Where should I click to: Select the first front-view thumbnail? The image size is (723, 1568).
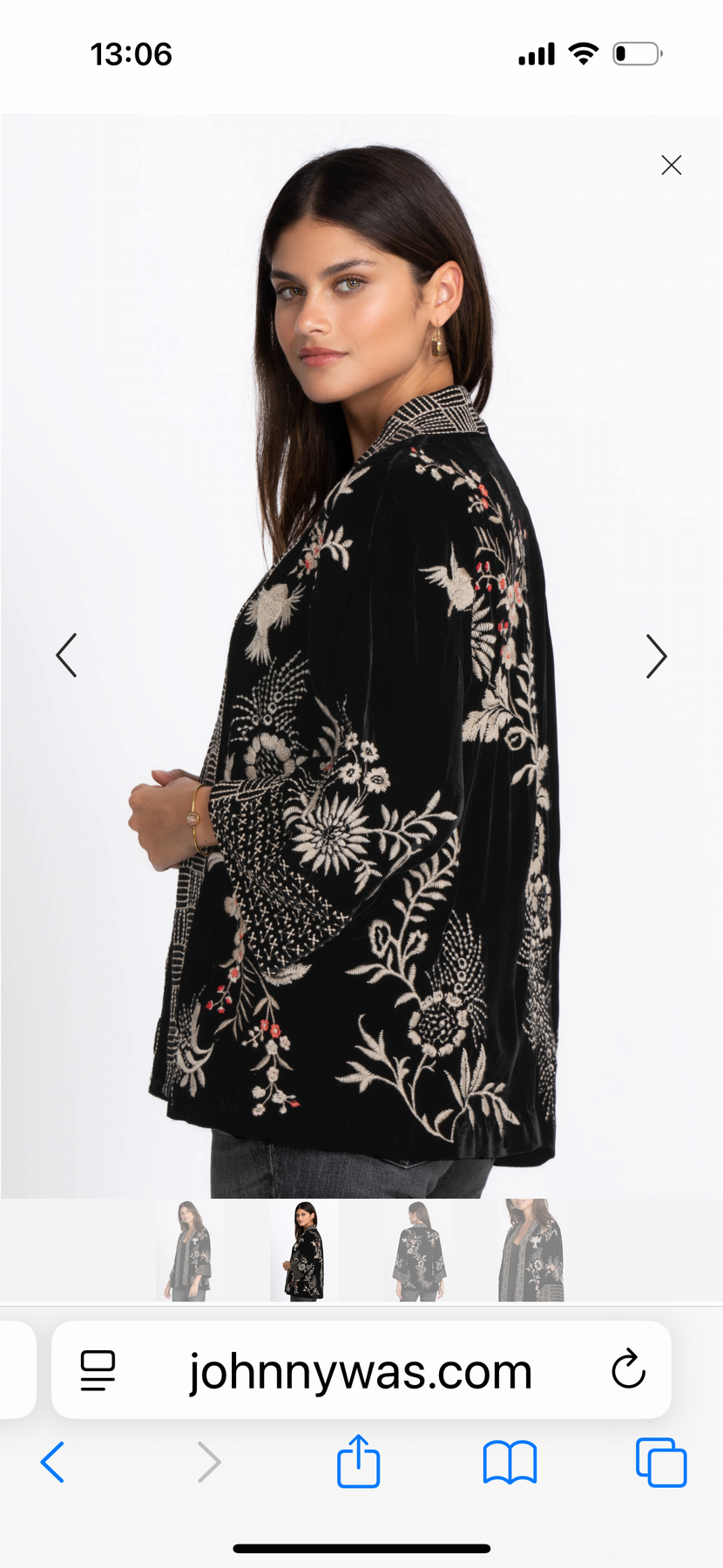189,1251
